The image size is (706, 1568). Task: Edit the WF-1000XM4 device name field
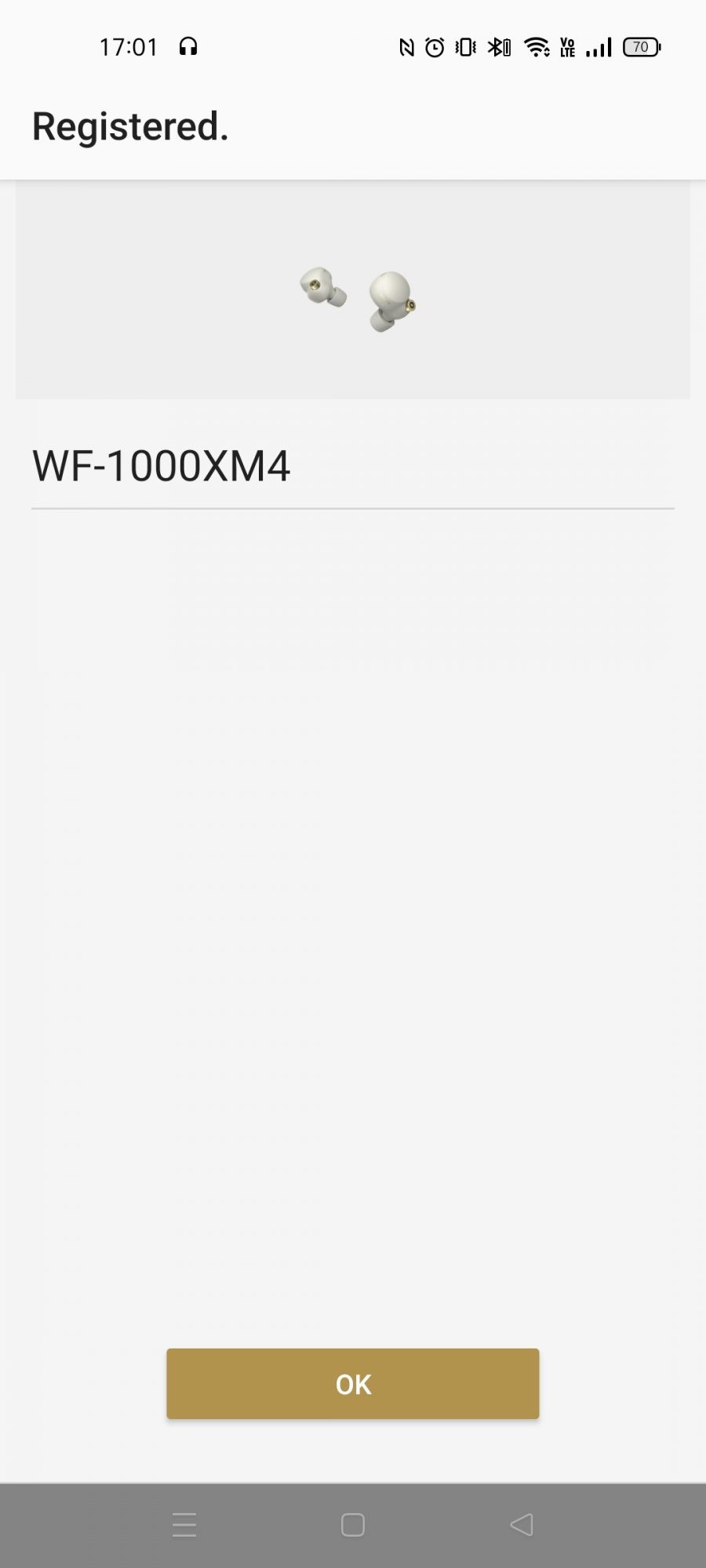352,466
